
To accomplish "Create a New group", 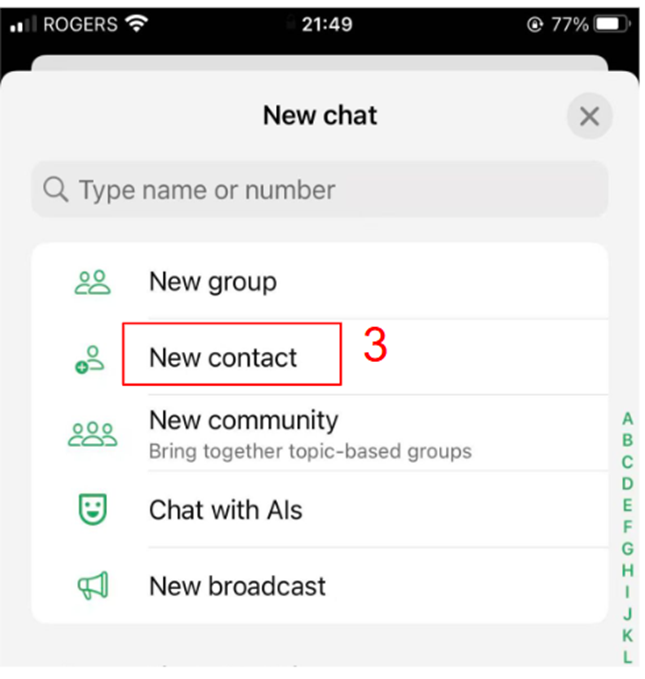I will click(212, 282).
